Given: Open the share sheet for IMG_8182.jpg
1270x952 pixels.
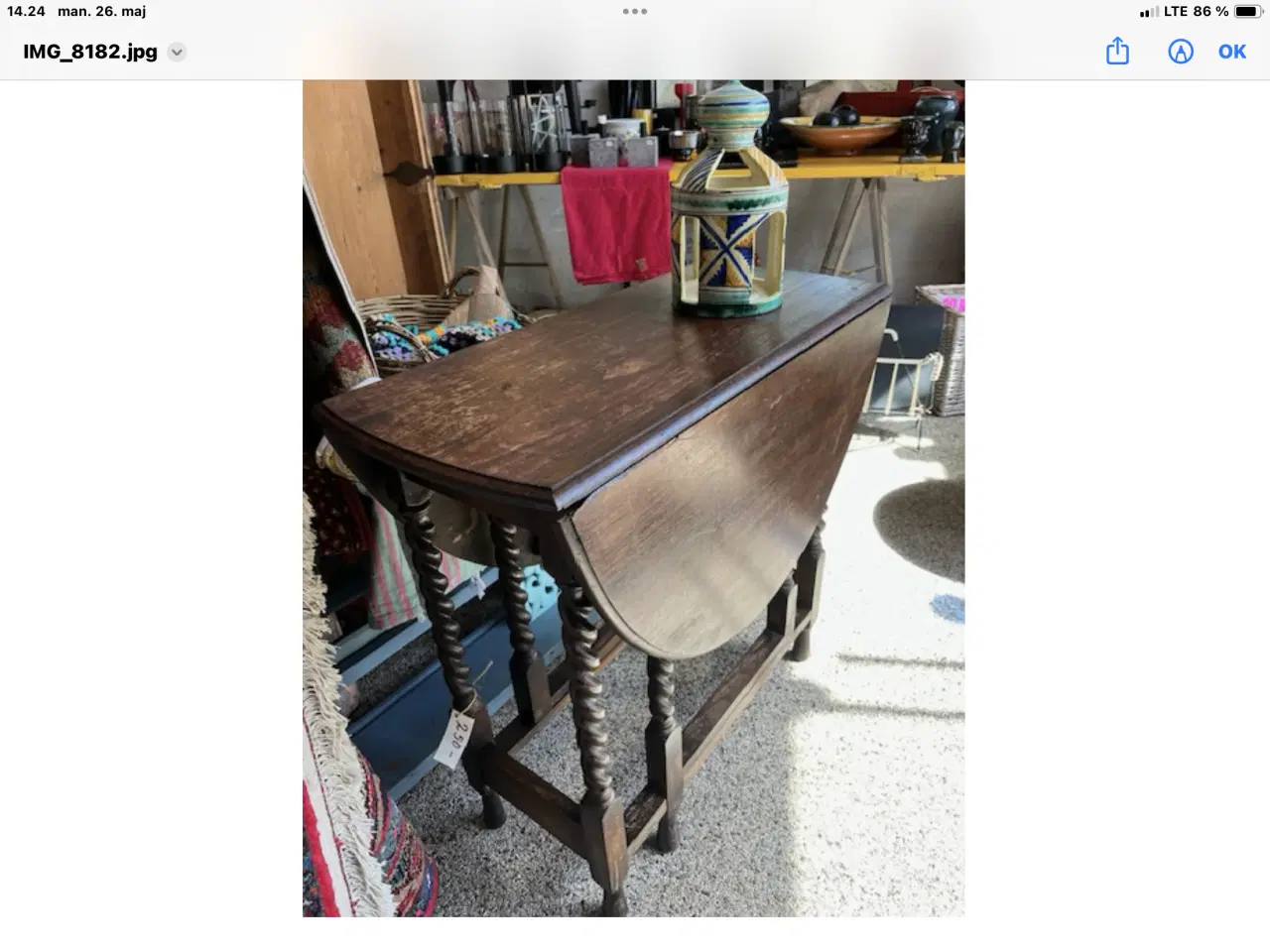Looking at the screenshot, I should (x=1117, y=51).
